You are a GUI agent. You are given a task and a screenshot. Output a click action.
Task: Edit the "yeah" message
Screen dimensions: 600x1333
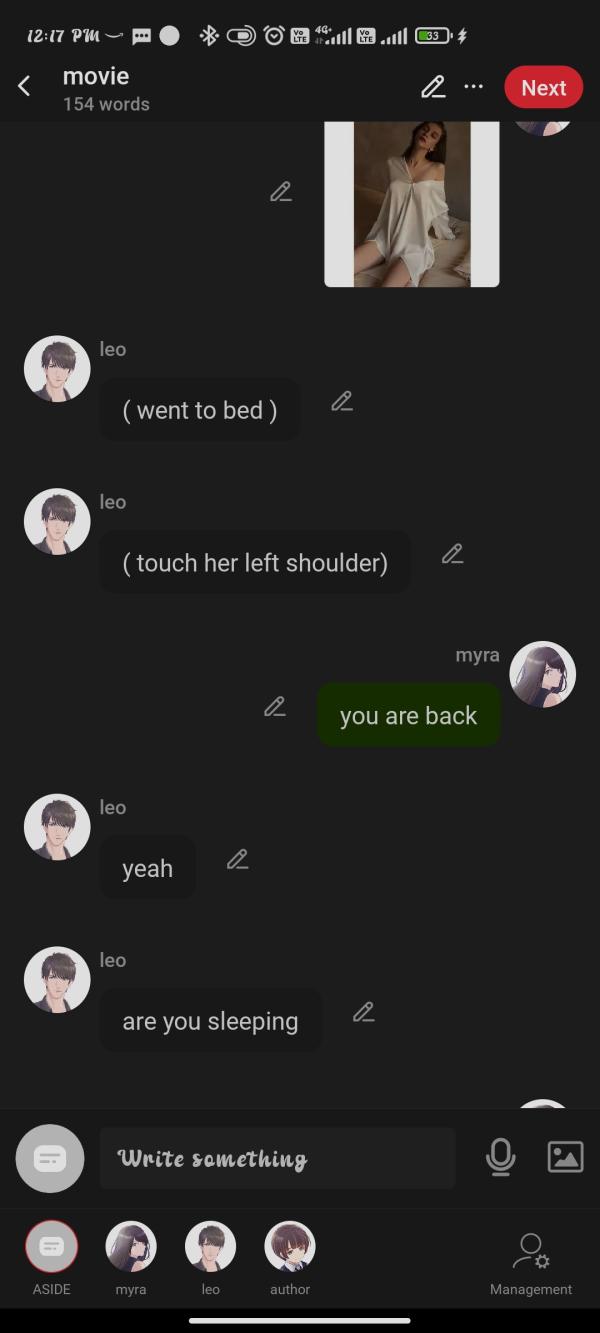tap(237, 859)
